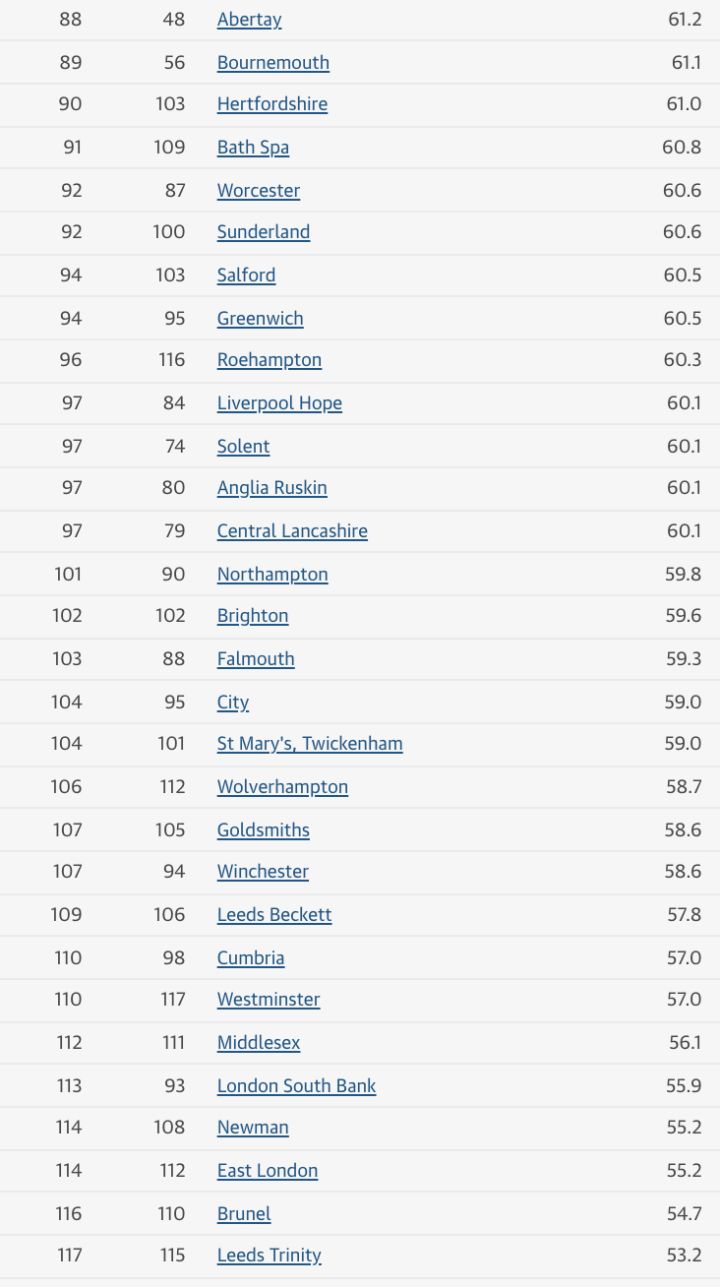This screenshot has width=720, height=1287.
Task: View the Brighton university page
Action: coord(252,616)
